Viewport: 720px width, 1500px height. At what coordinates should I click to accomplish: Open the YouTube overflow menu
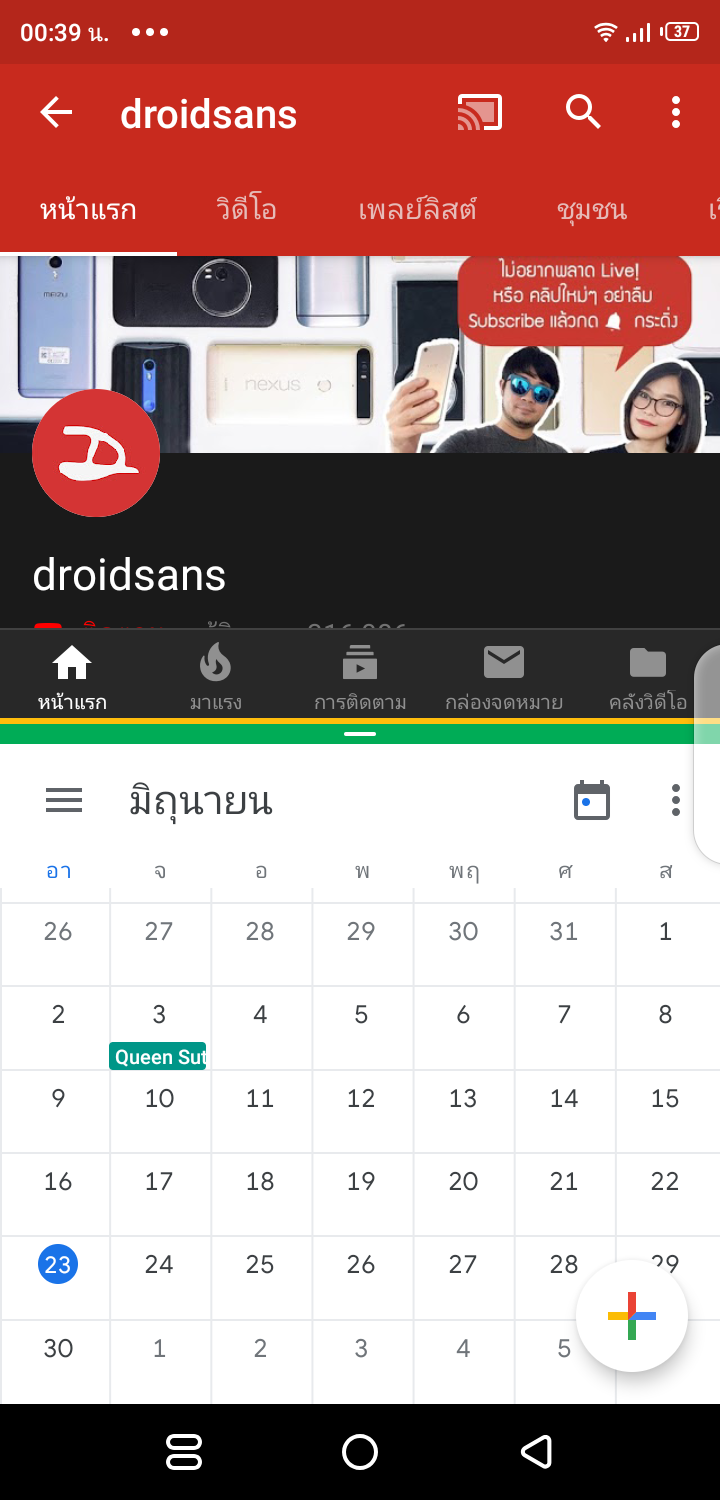pos(676,113)
